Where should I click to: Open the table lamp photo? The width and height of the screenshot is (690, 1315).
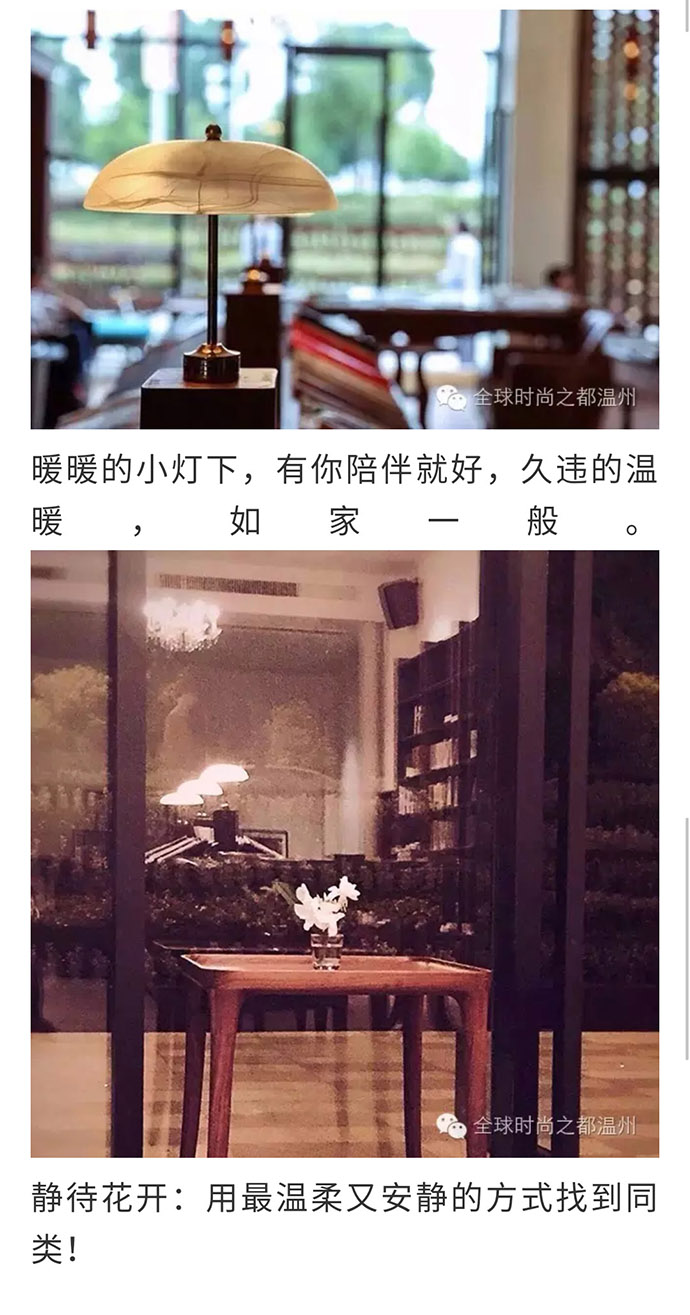(x=344, y=218)
